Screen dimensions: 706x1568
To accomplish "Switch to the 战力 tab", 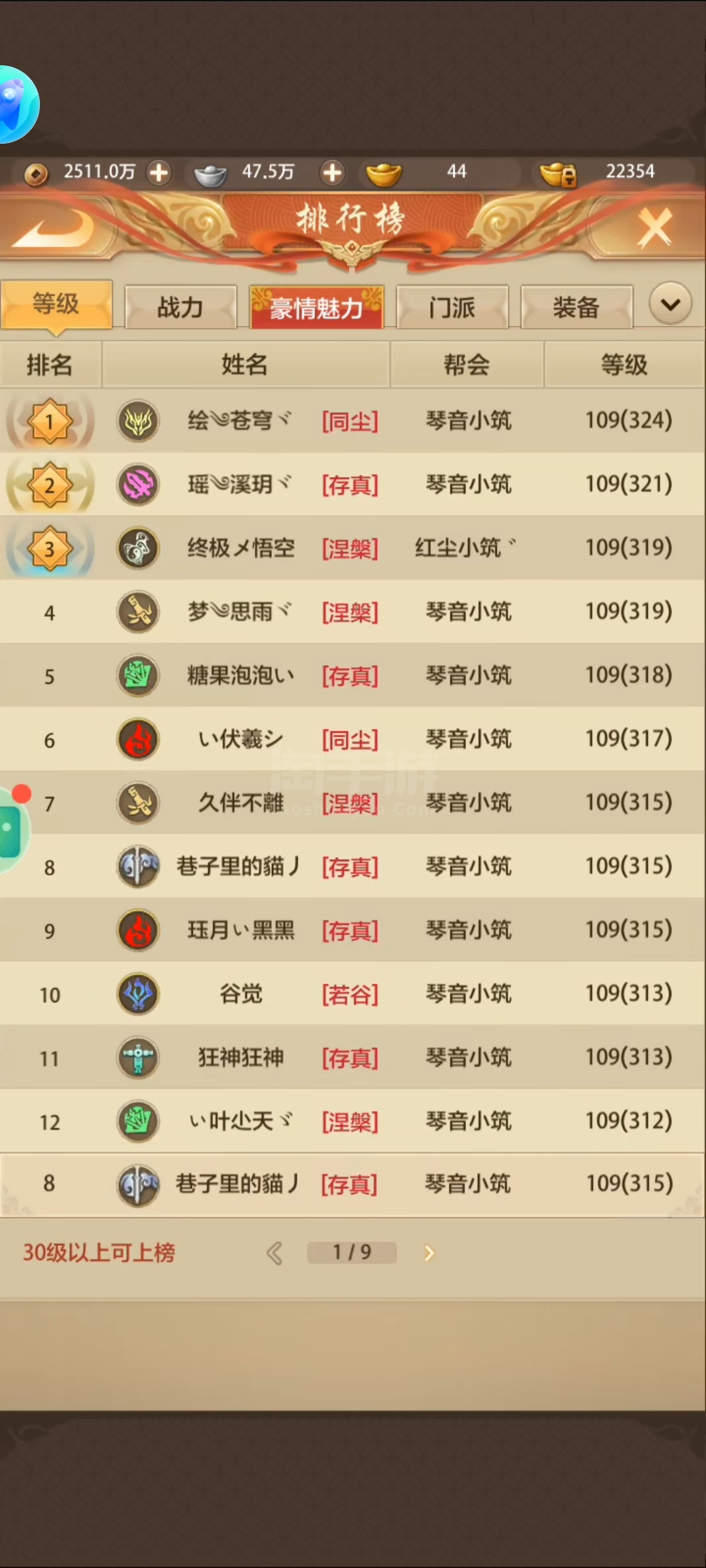I will click(180, 307).
